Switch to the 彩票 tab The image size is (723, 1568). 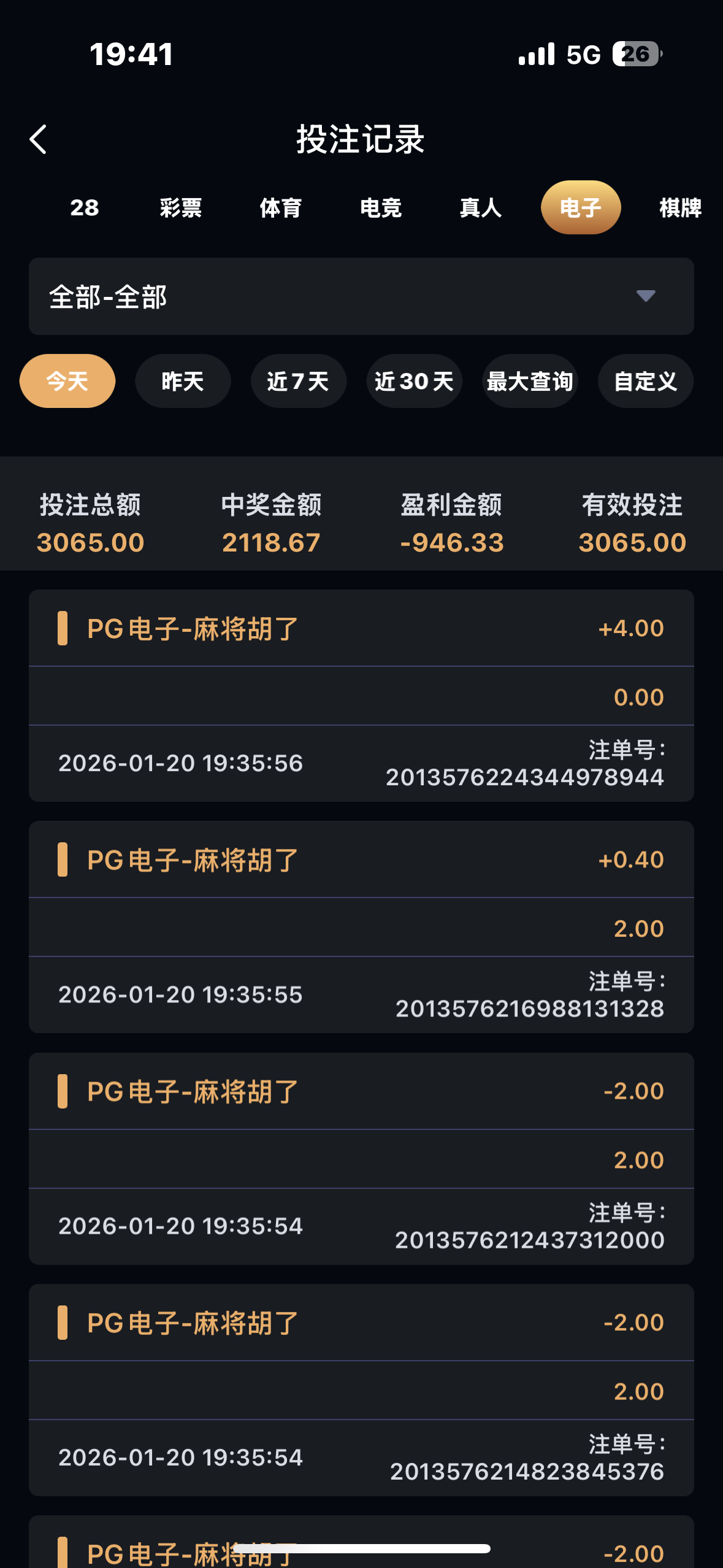[181, 208]
